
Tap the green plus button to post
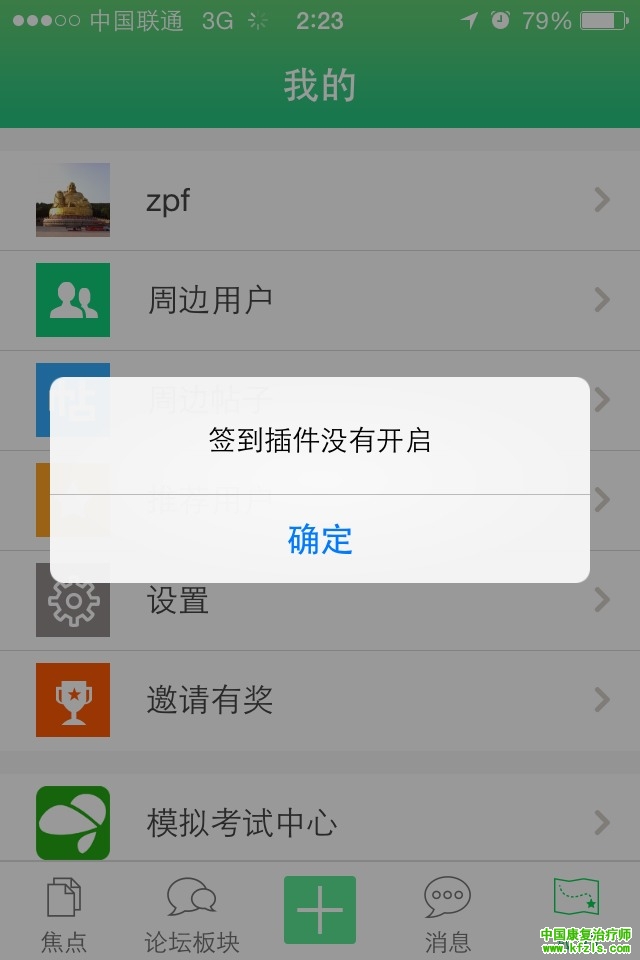320,909
